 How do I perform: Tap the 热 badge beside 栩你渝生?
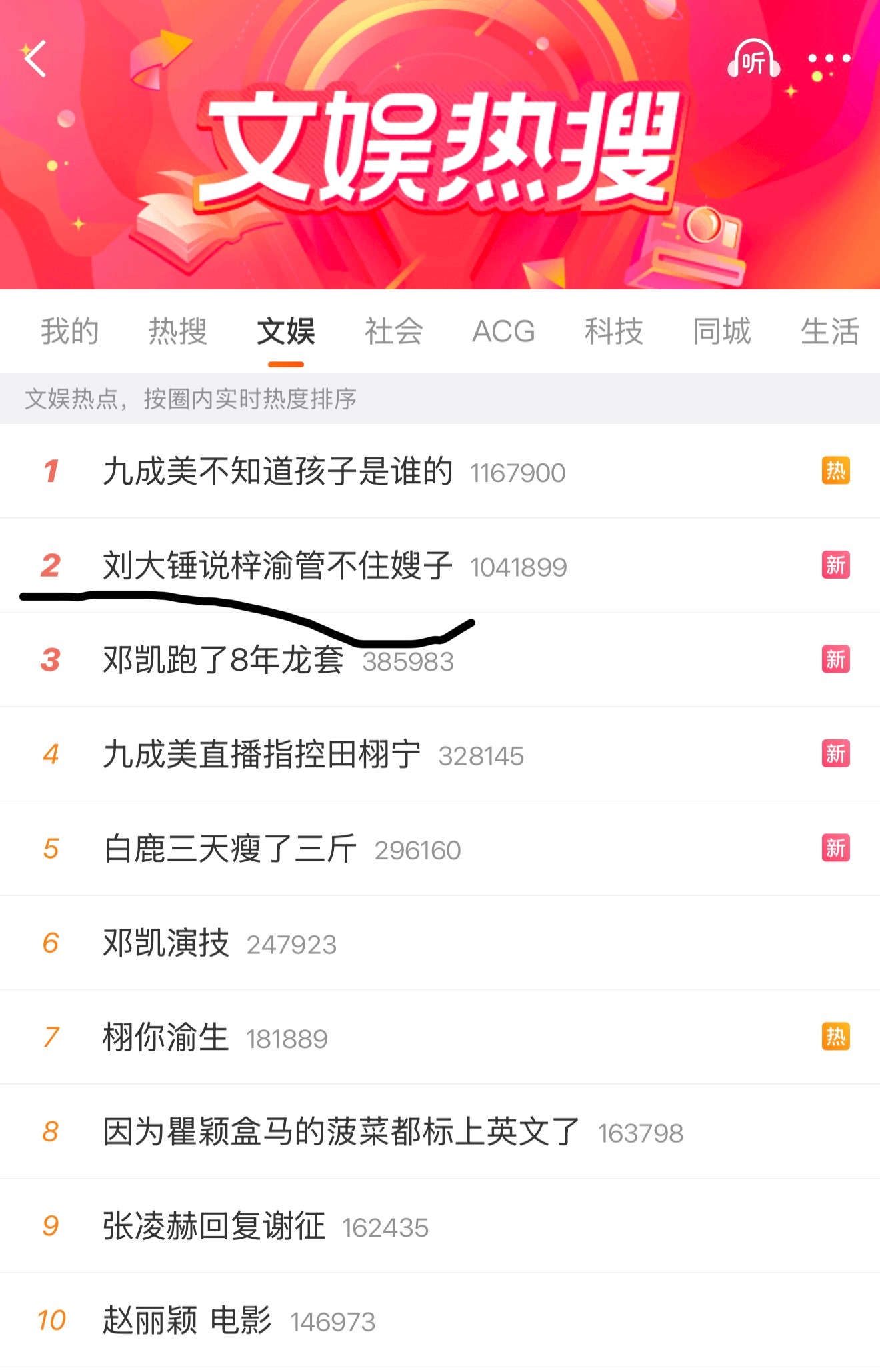tap(837, 1037)
